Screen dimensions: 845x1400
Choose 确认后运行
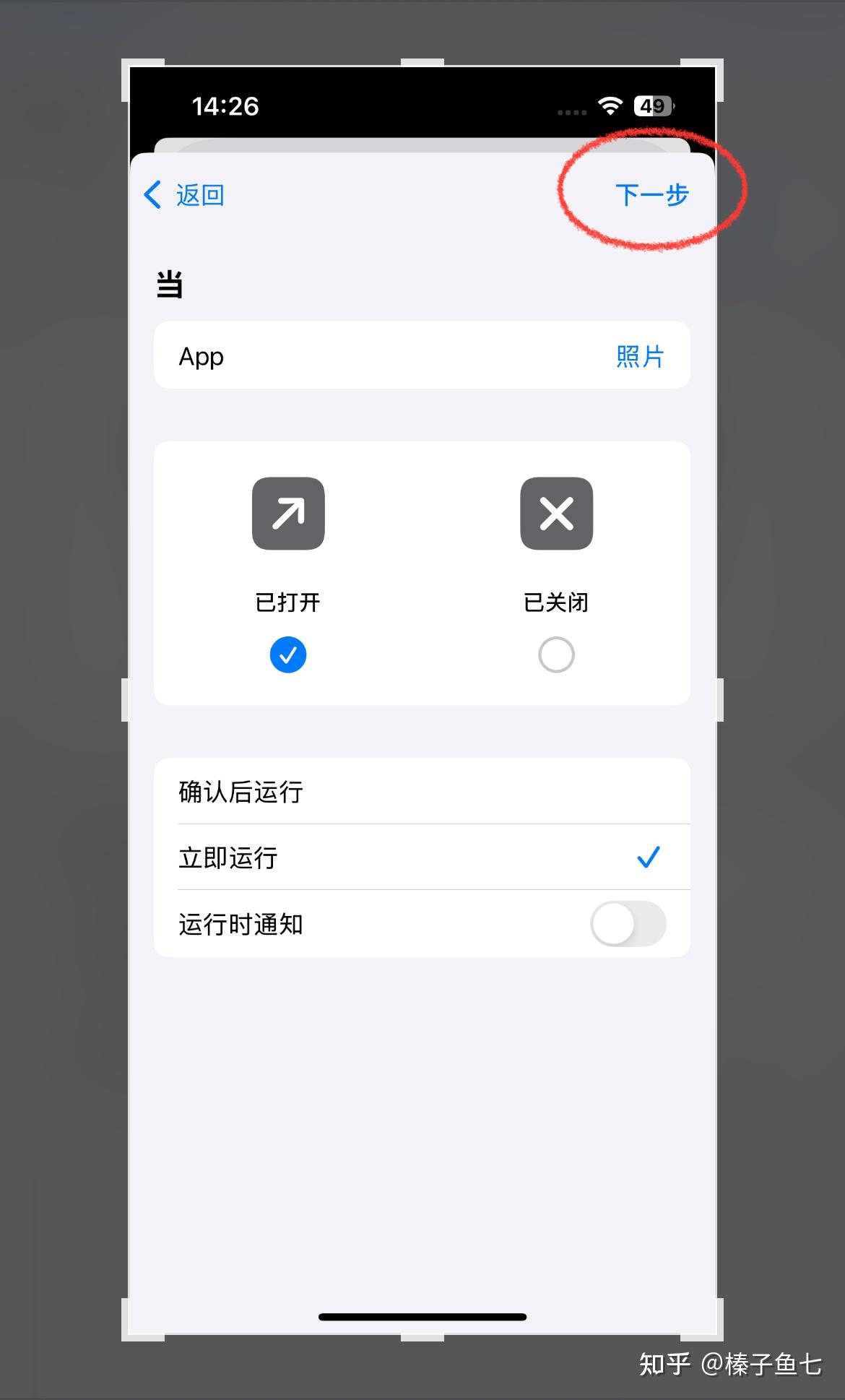coord(422,792)
